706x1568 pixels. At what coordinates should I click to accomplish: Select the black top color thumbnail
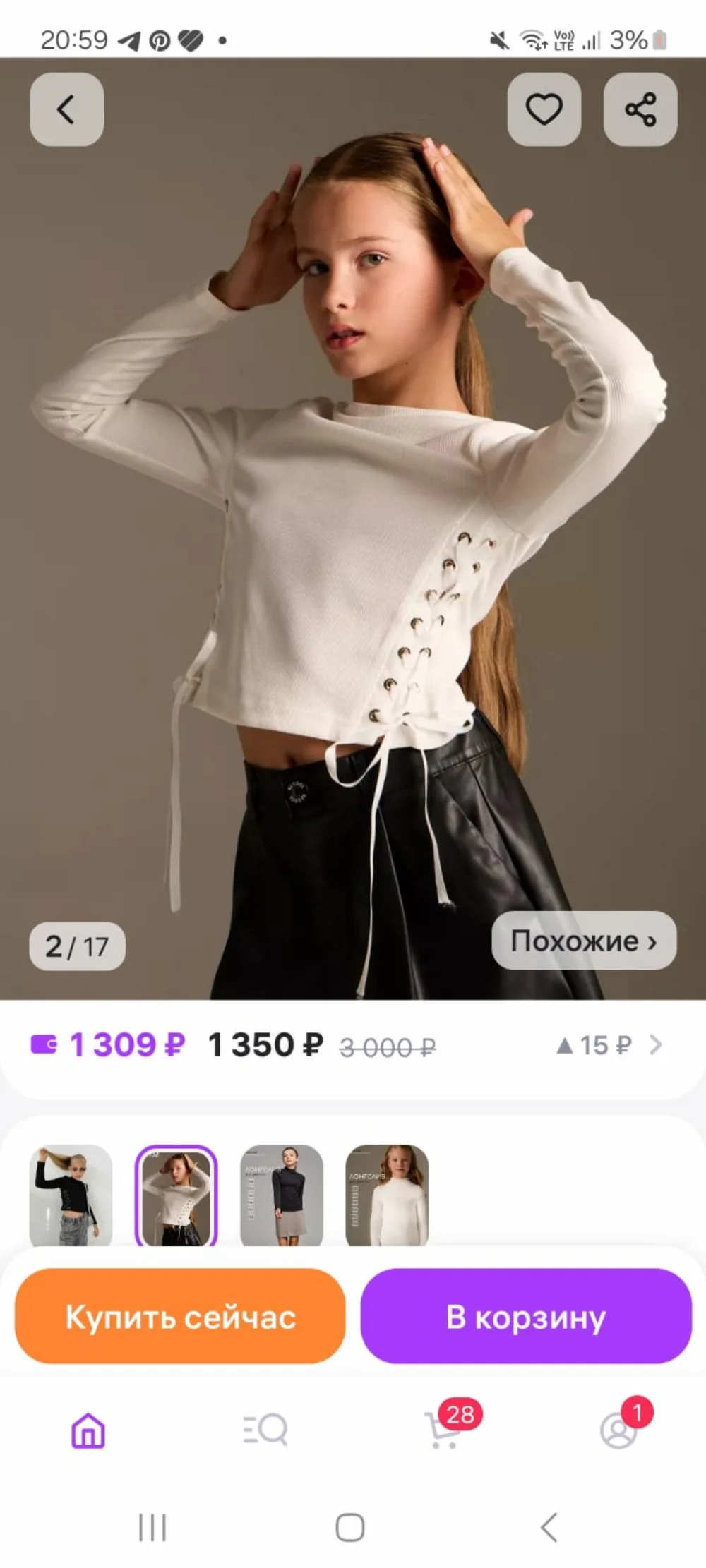pos(71,1195)
